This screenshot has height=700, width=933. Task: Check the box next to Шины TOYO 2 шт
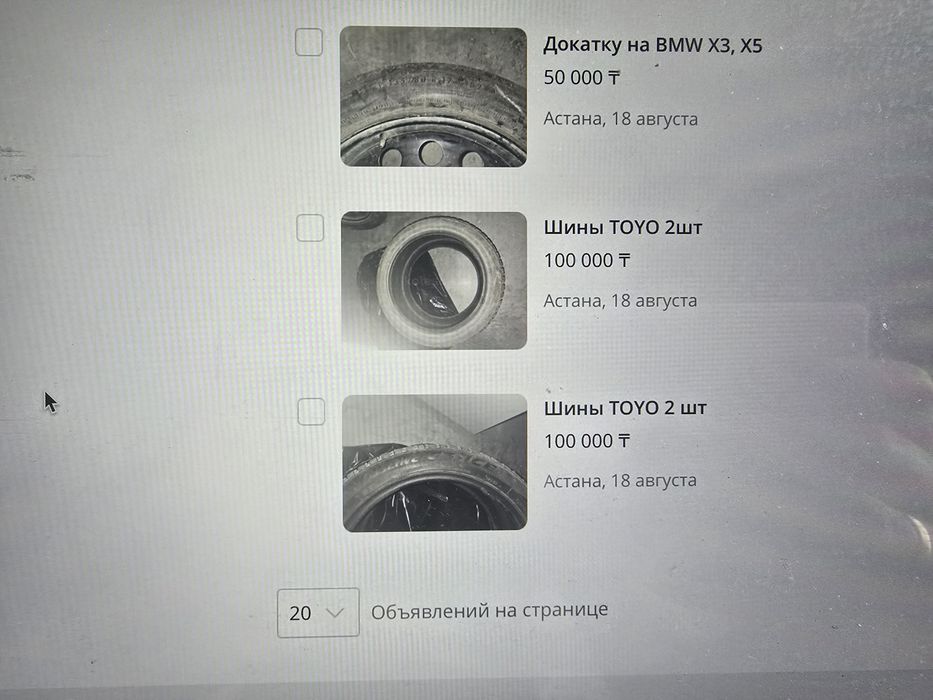pos(311,411)
